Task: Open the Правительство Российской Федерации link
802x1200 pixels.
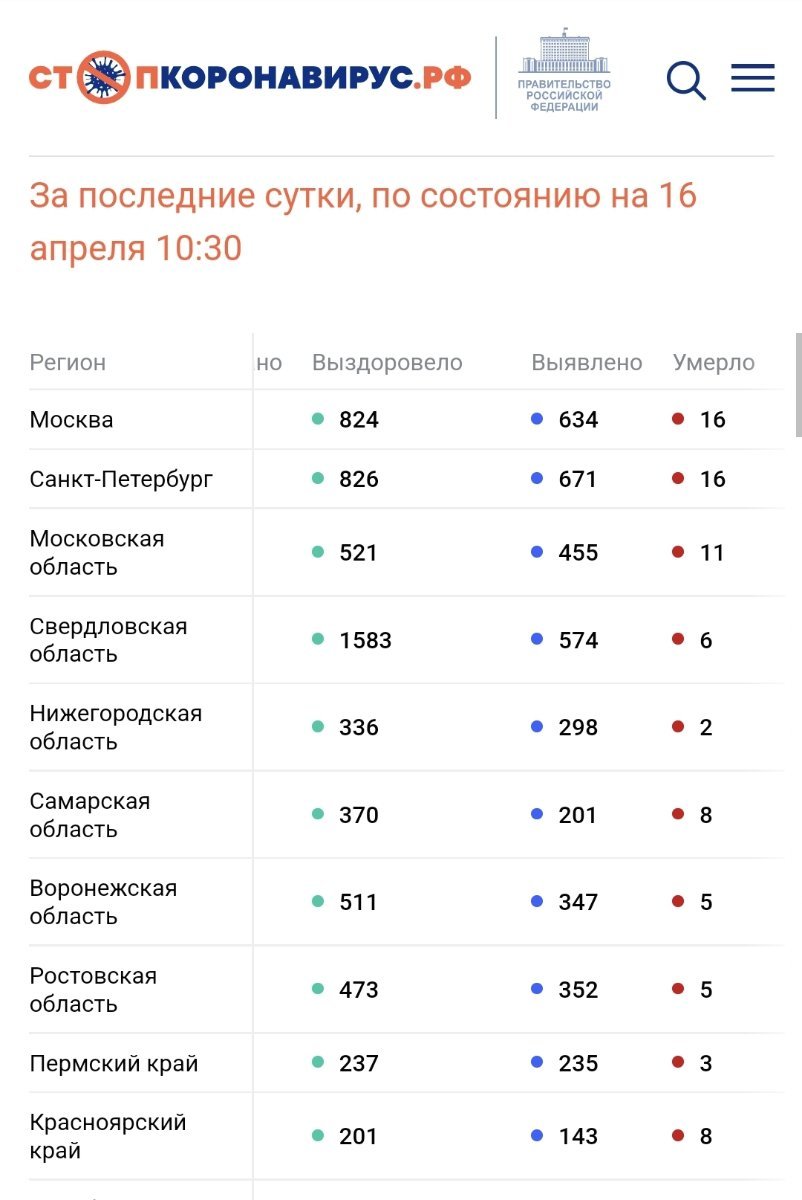Action: (564, 75)
